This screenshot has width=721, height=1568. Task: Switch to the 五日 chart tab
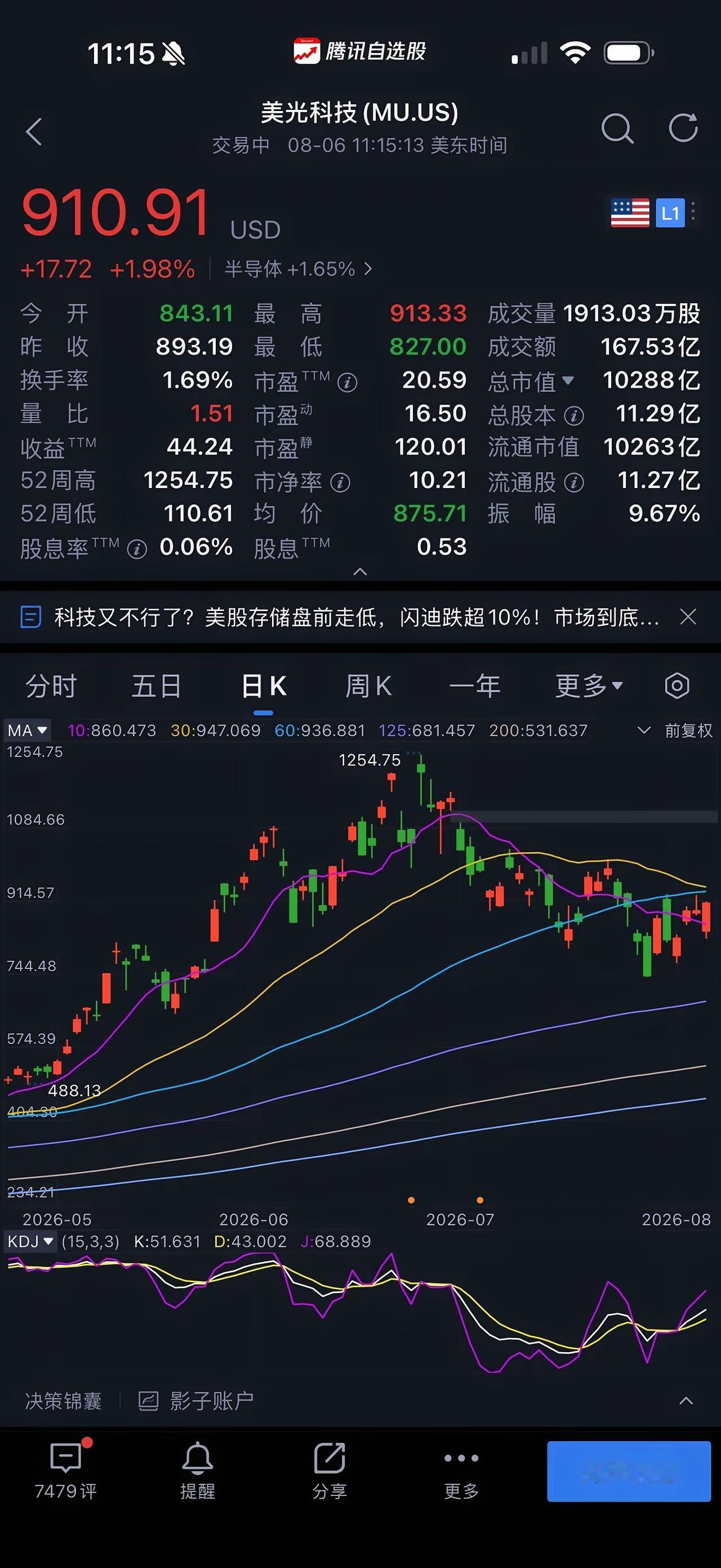click(x=157, y=686)
